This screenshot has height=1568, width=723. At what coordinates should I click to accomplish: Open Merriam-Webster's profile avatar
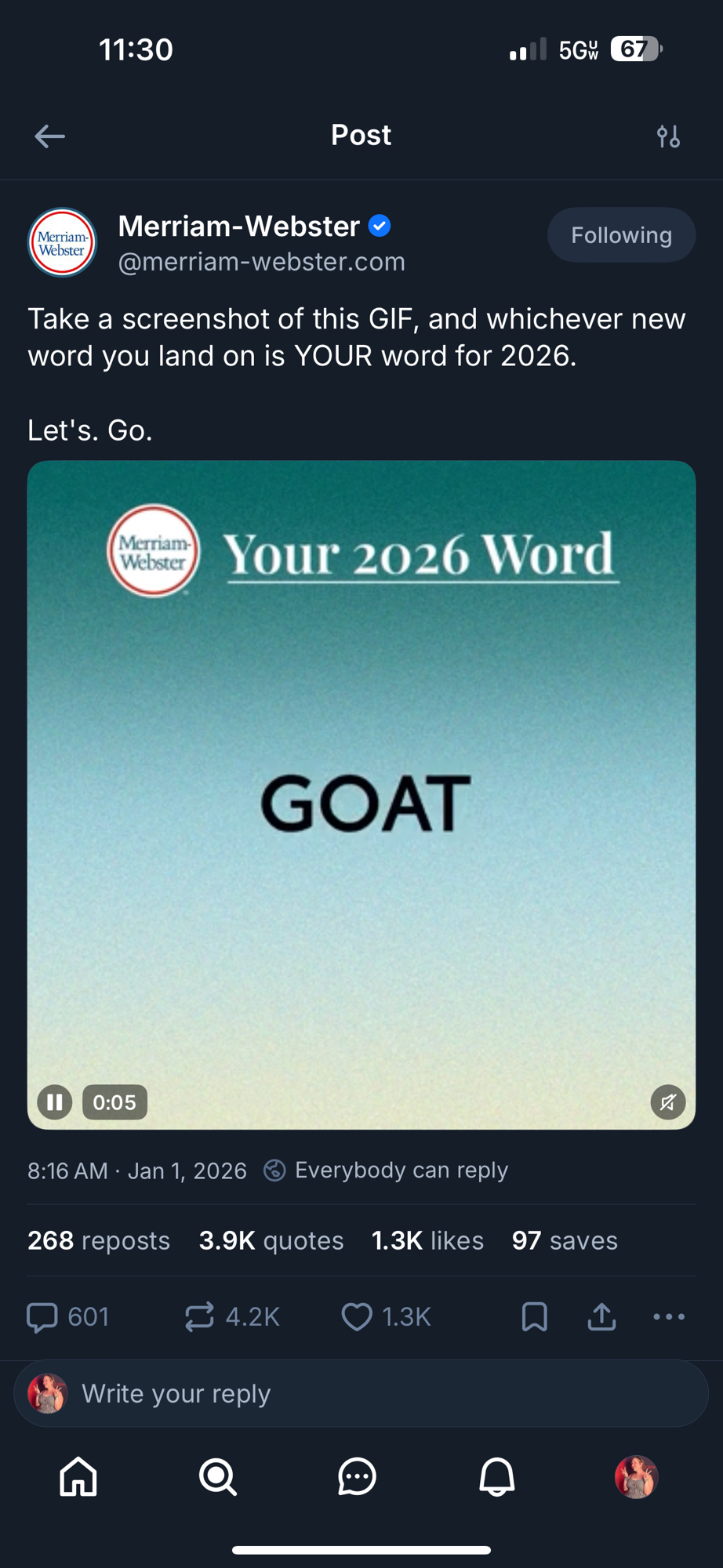click(x=62, y=242)
